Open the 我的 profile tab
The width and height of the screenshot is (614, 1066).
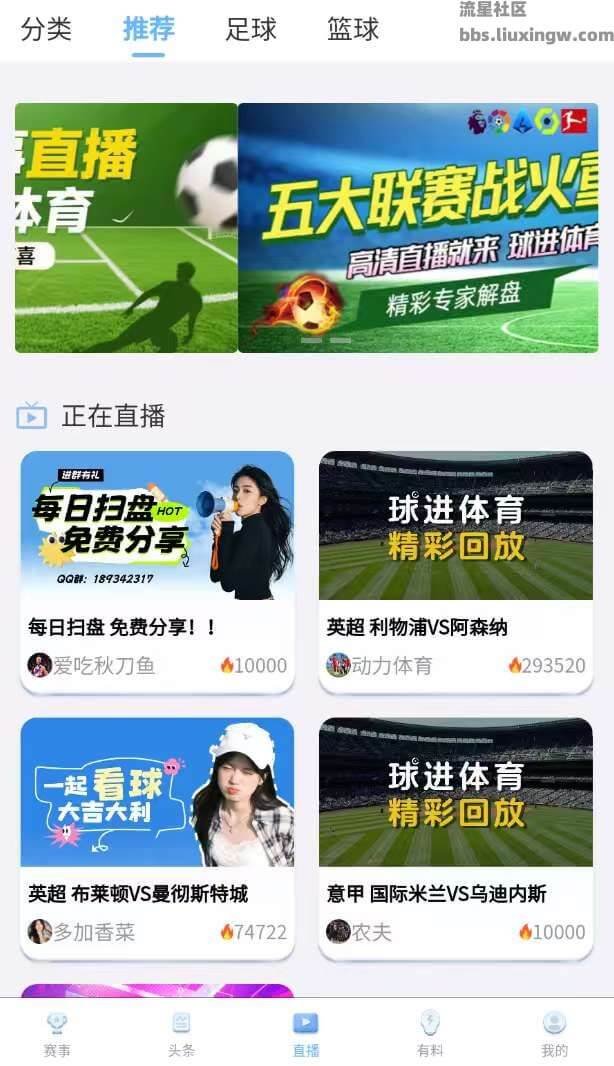pyautogui.click(x=554, y=1034)
